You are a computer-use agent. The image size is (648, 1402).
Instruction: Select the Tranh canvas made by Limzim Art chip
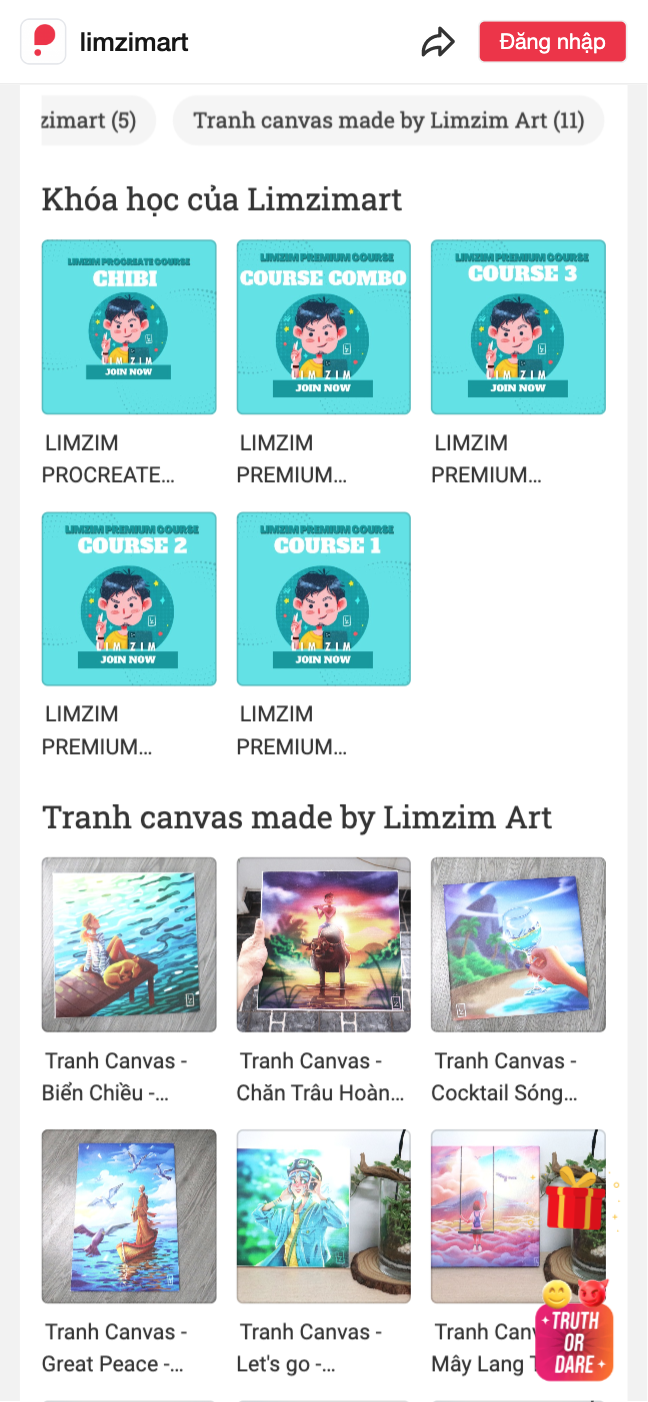pyautogui.click(x=388, y=121)
